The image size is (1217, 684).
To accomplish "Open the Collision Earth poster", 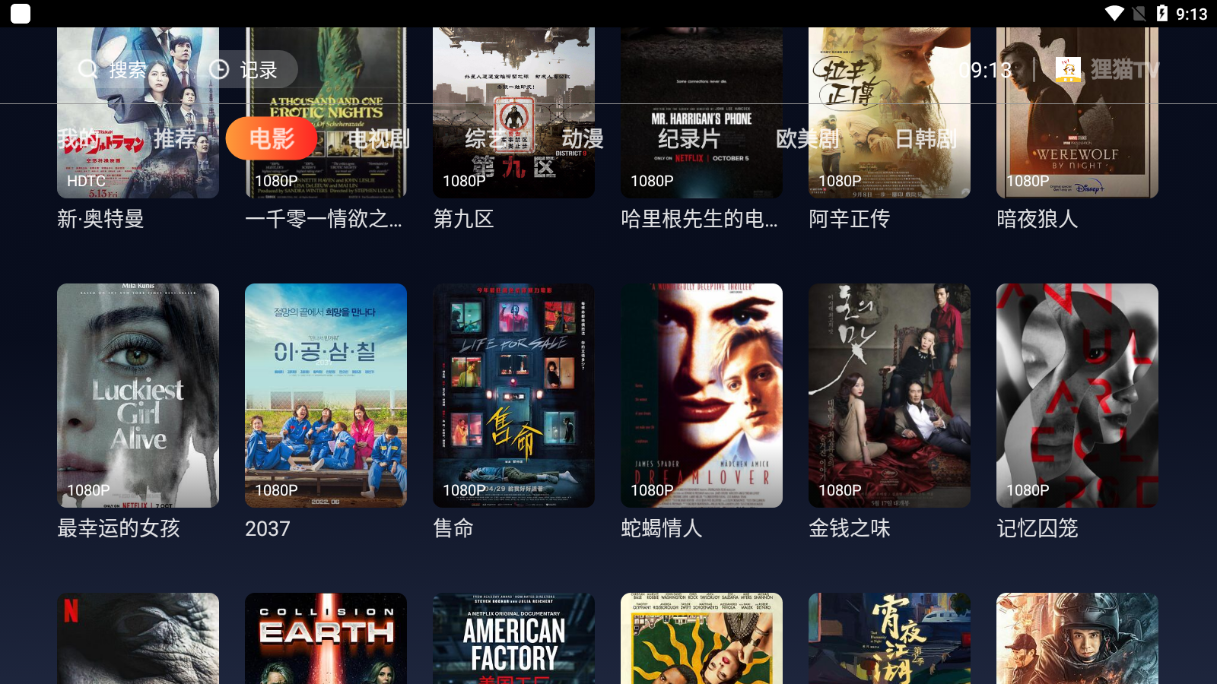I will (x=326, y=638).
